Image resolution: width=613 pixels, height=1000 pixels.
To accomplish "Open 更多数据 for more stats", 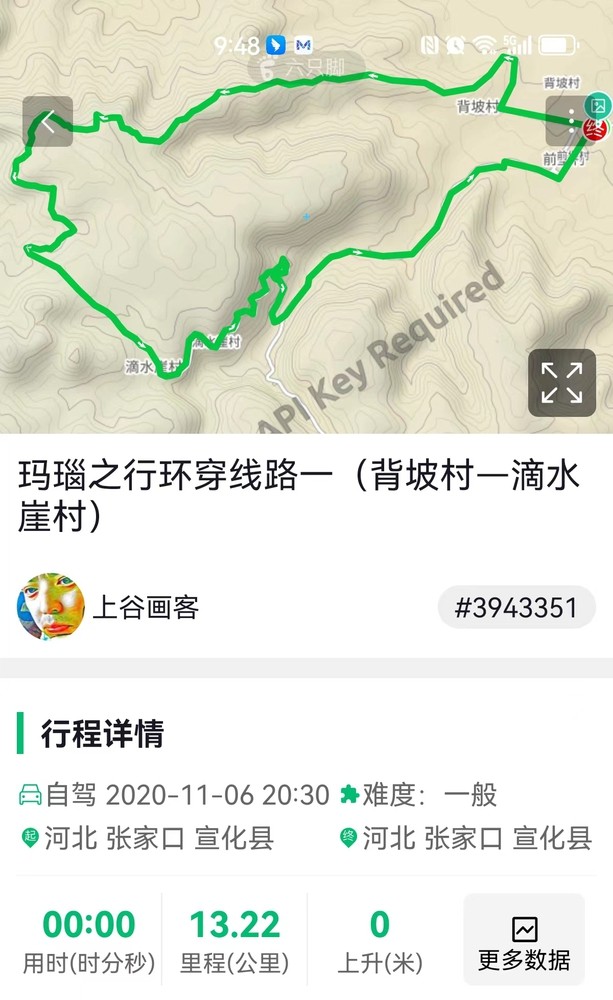I will [524, 940].
